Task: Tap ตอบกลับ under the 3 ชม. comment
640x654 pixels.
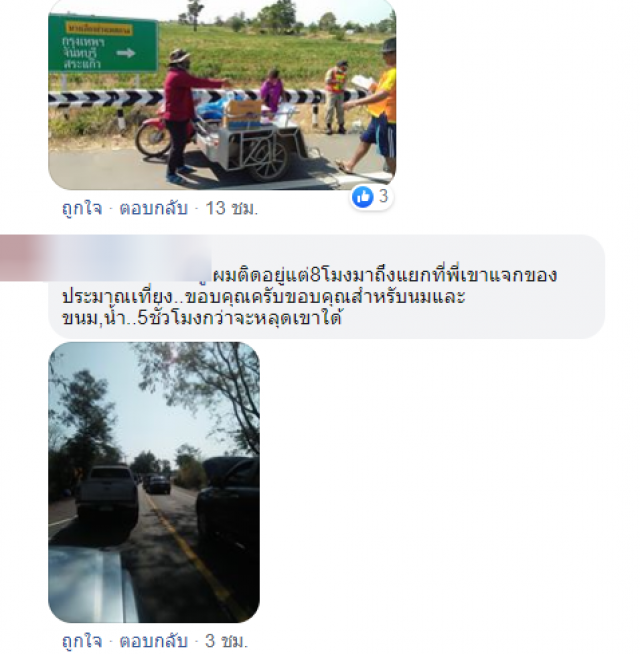Action: tap(154, 639)
